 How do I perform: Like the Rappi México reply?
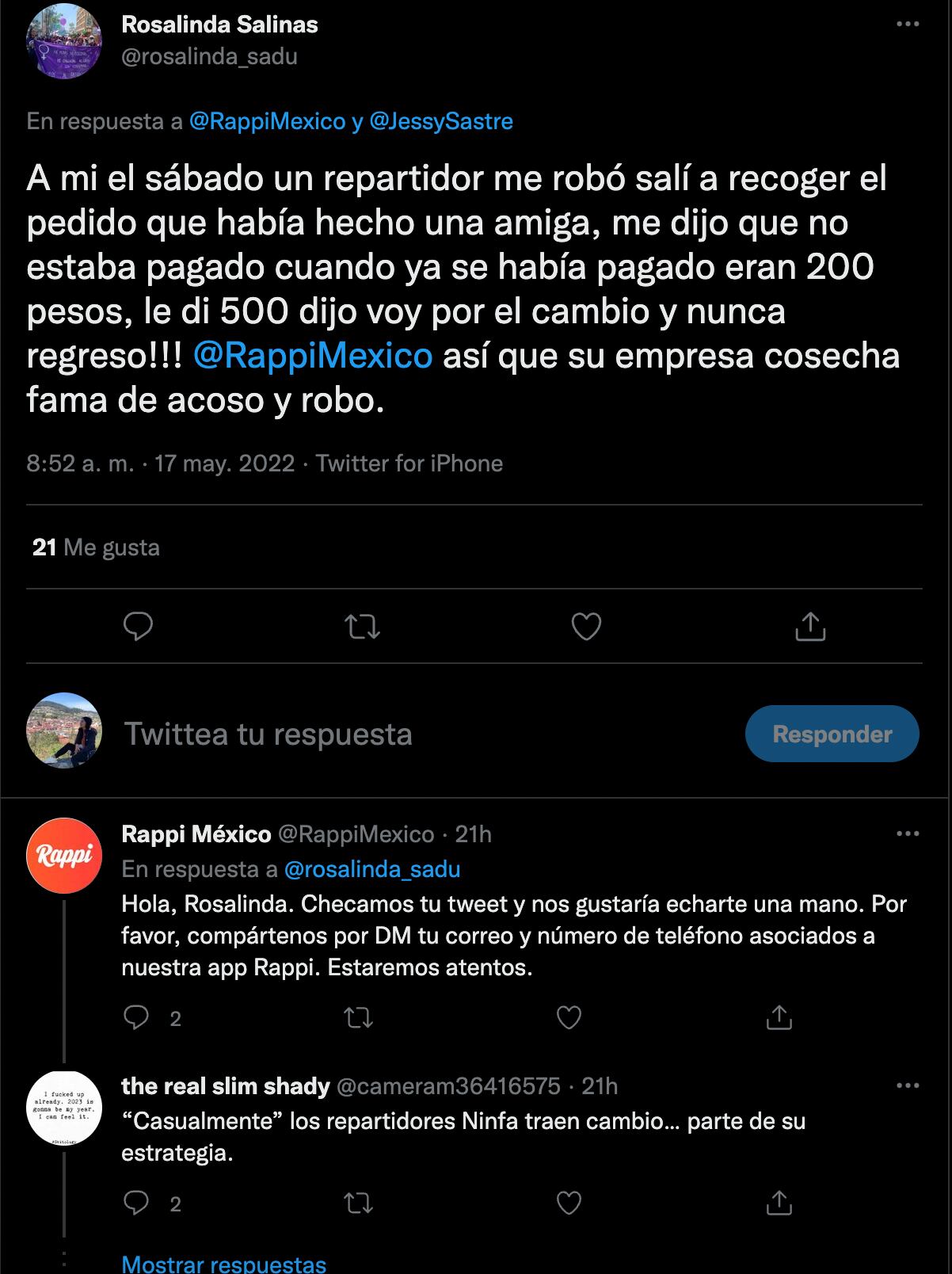tap(569, 1017)
